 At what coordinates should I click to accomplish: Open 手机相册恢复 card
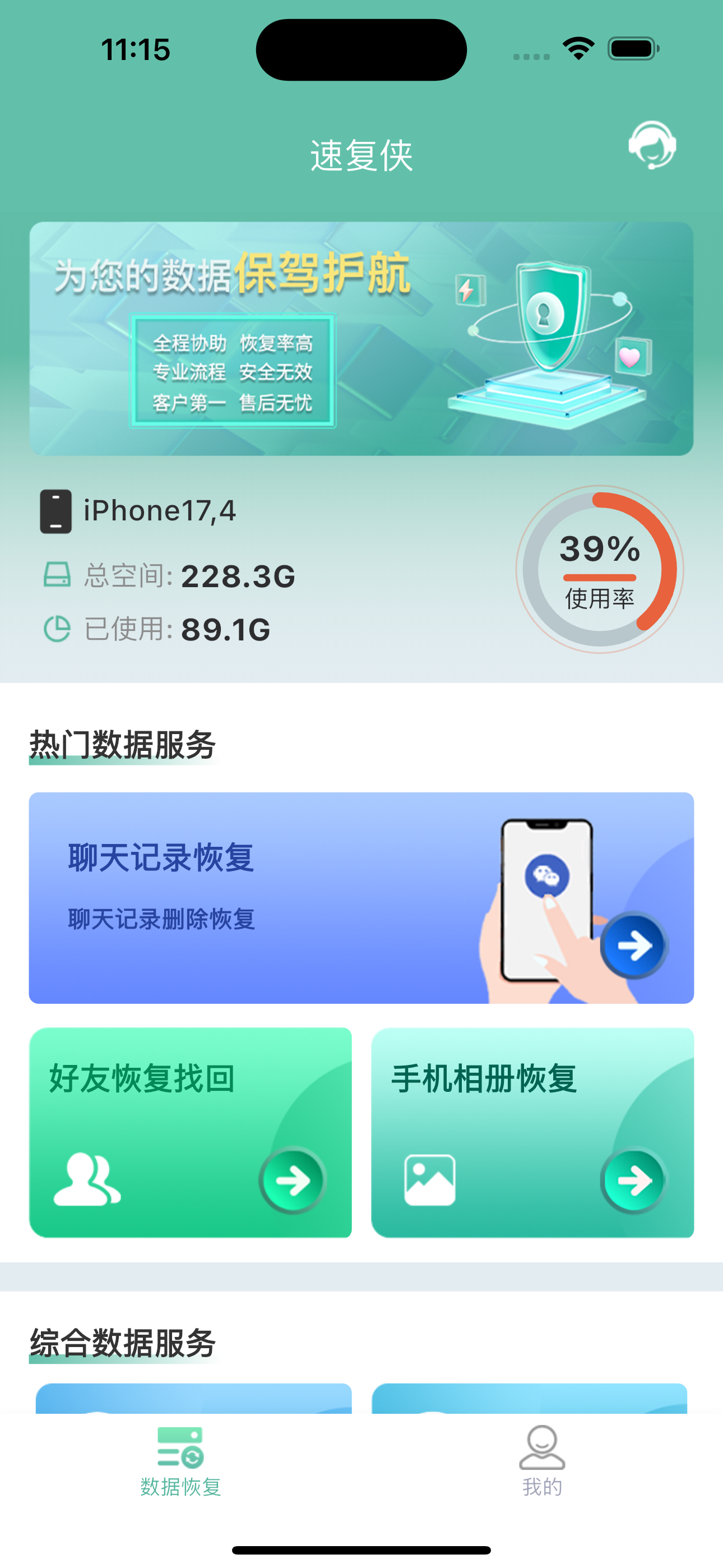(532, 1132)
